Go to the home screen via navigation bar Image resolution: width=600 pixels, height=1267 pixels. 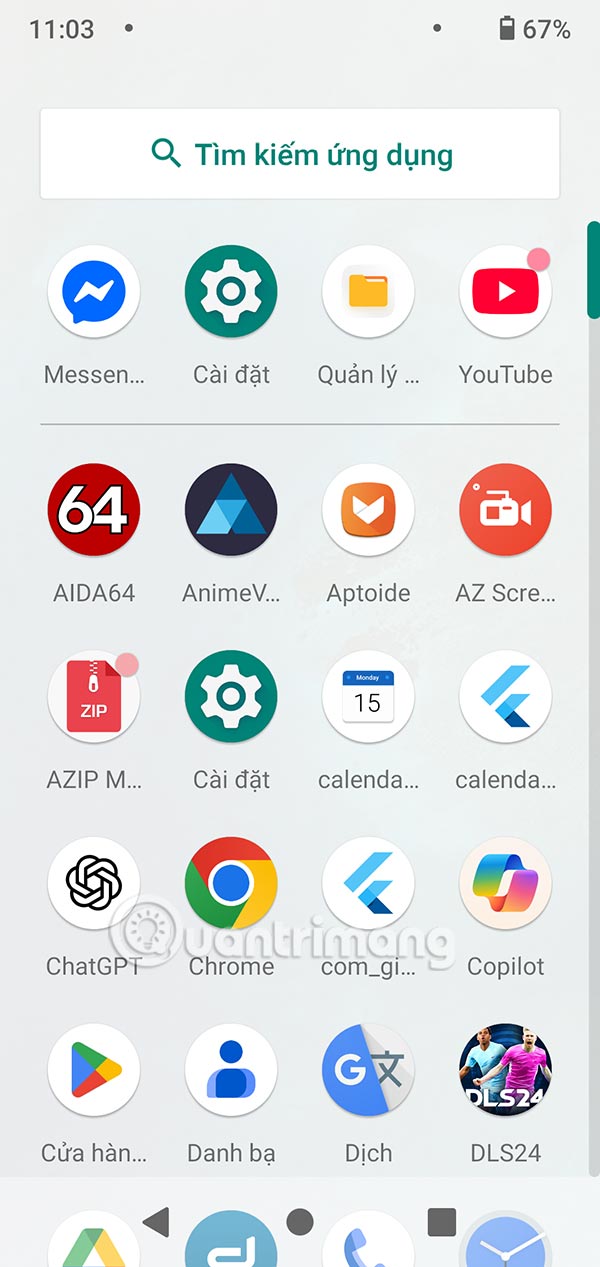pos(299,1222)
